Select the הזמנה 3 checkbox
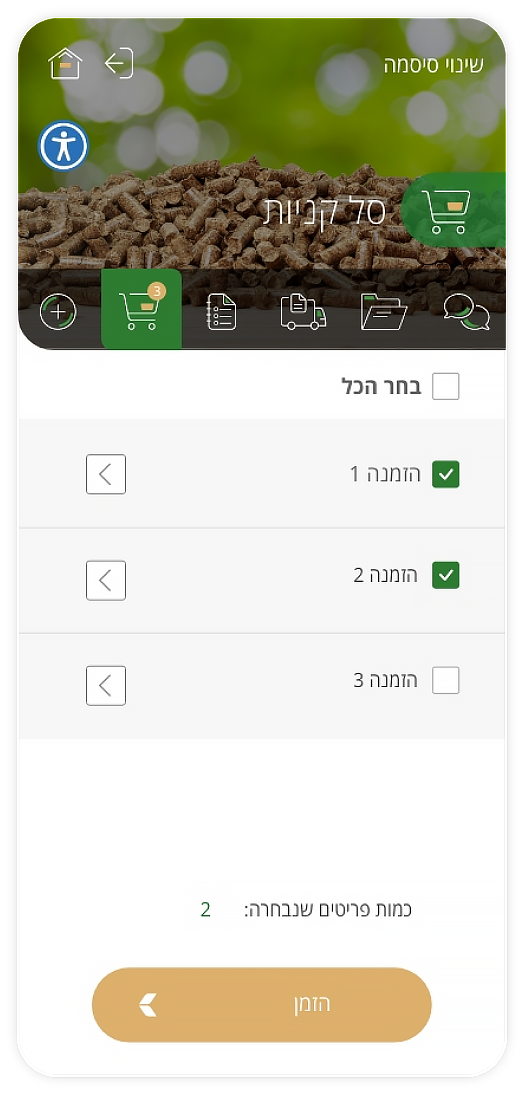 [446, 680]
